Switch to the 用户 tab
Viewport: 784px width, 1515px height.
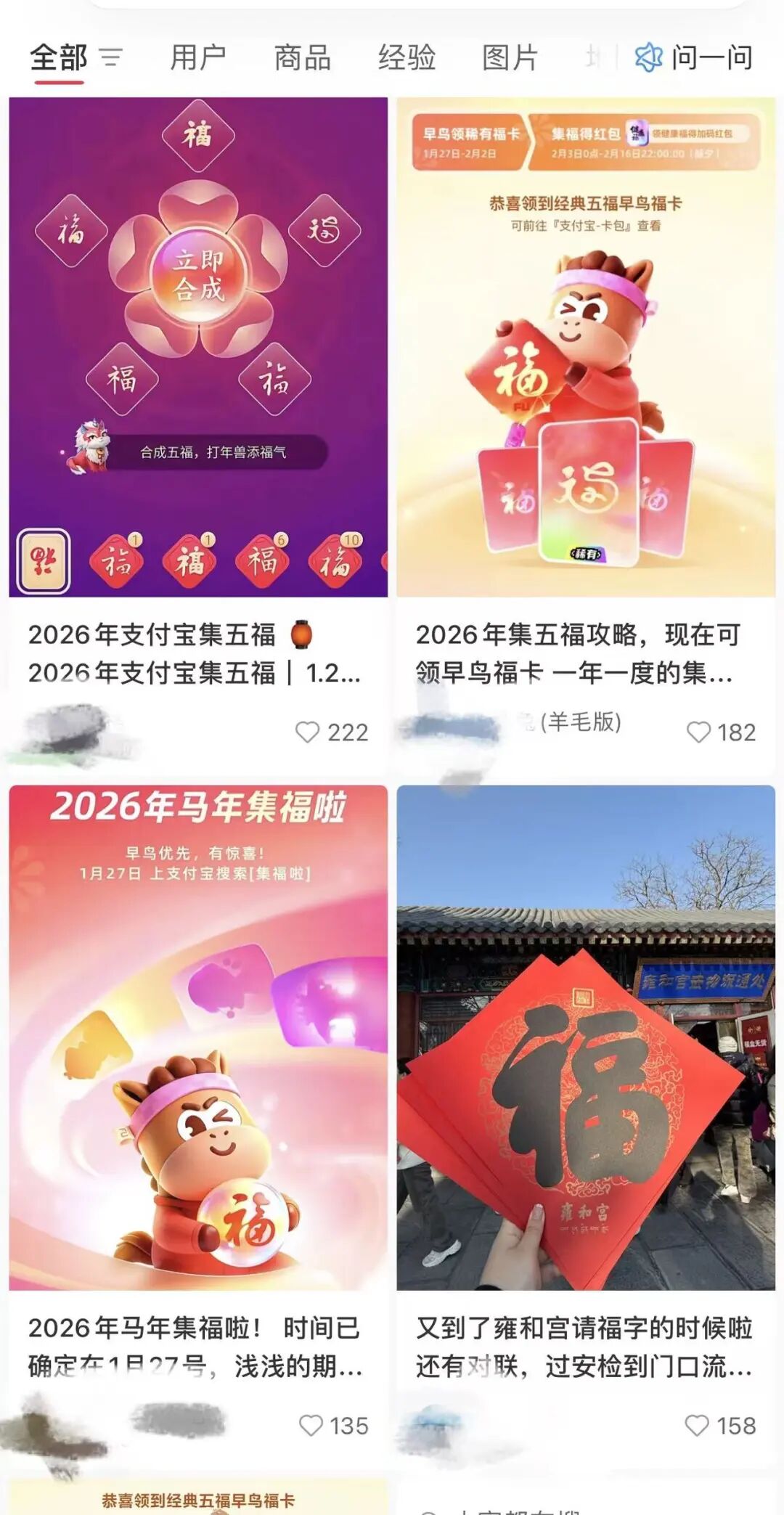click(x=197, y=57)
